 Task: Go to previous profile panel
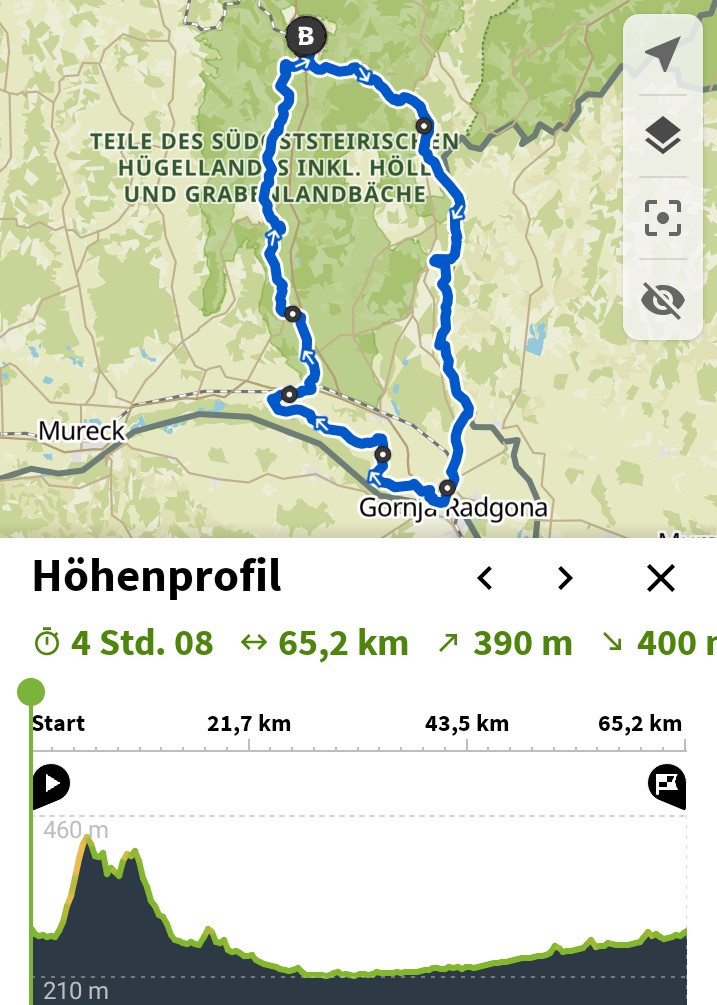pos(485,578)
